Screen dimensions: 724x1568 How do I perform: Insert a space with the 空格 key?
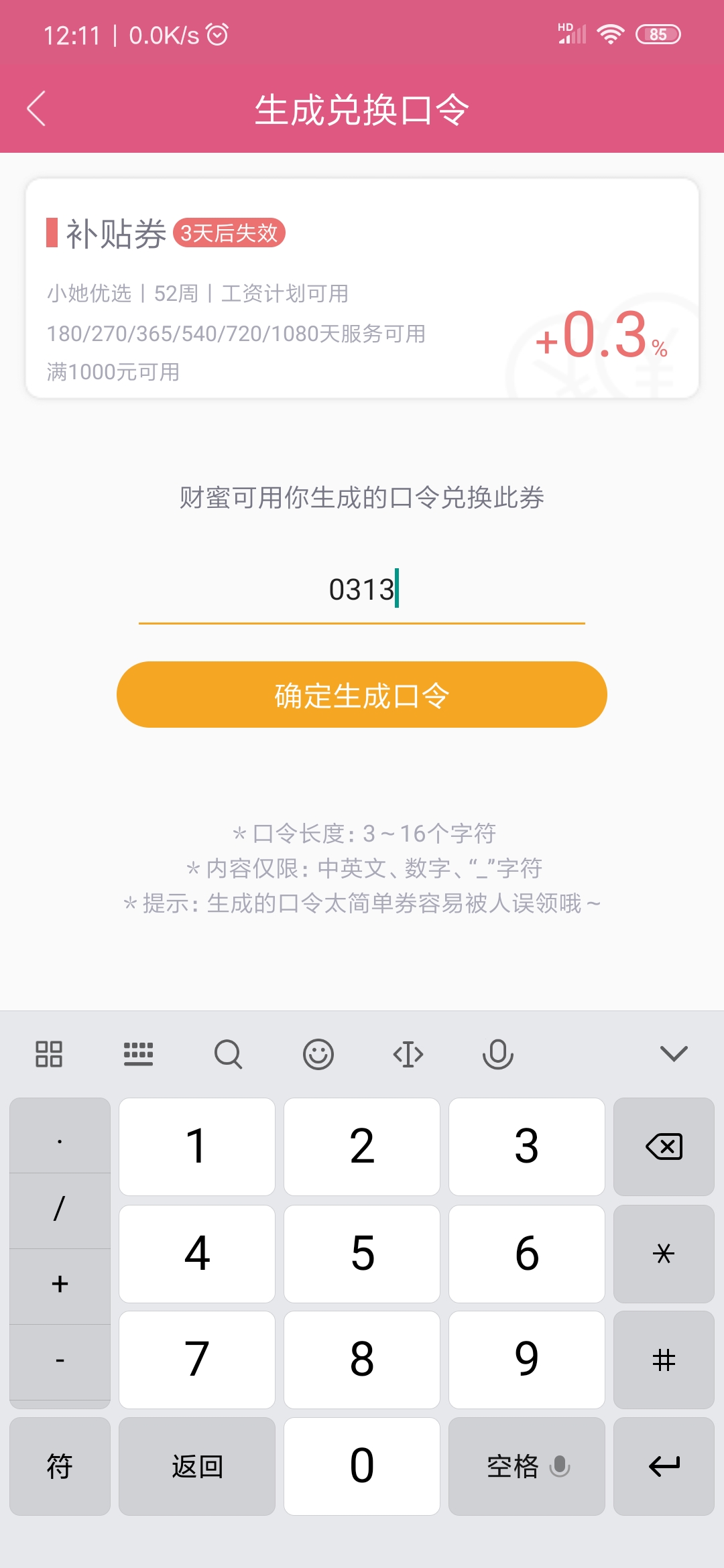point(527,1466)
